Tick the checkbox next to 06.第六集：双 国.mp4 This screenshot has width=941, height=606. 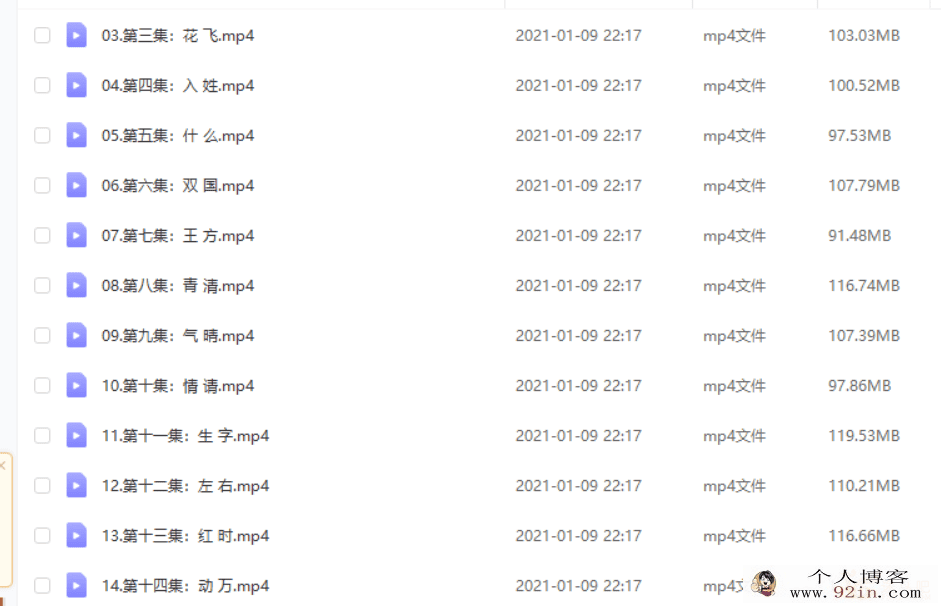pos(42,186)
